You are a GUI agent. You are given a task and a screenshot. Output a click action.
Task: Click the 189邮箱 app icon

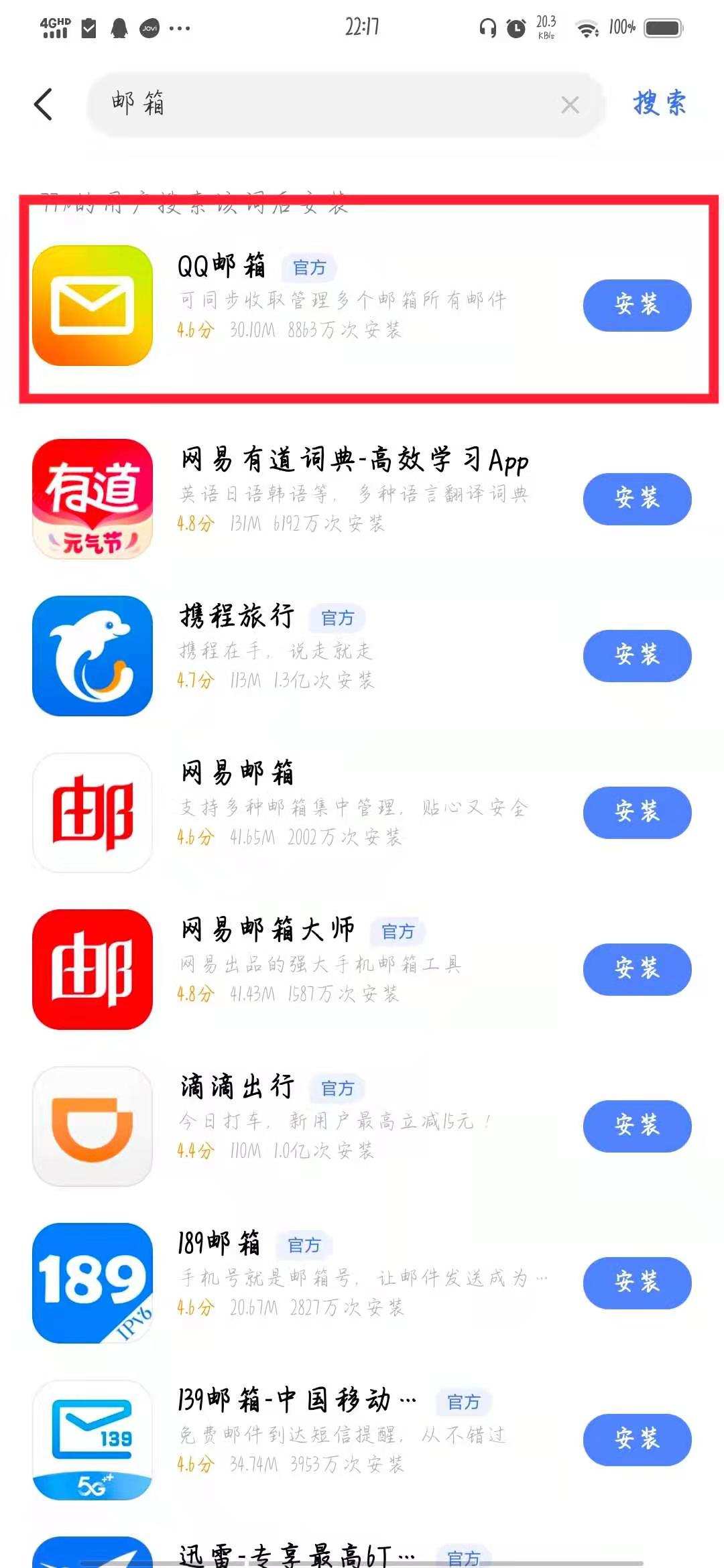[93, 1282]
